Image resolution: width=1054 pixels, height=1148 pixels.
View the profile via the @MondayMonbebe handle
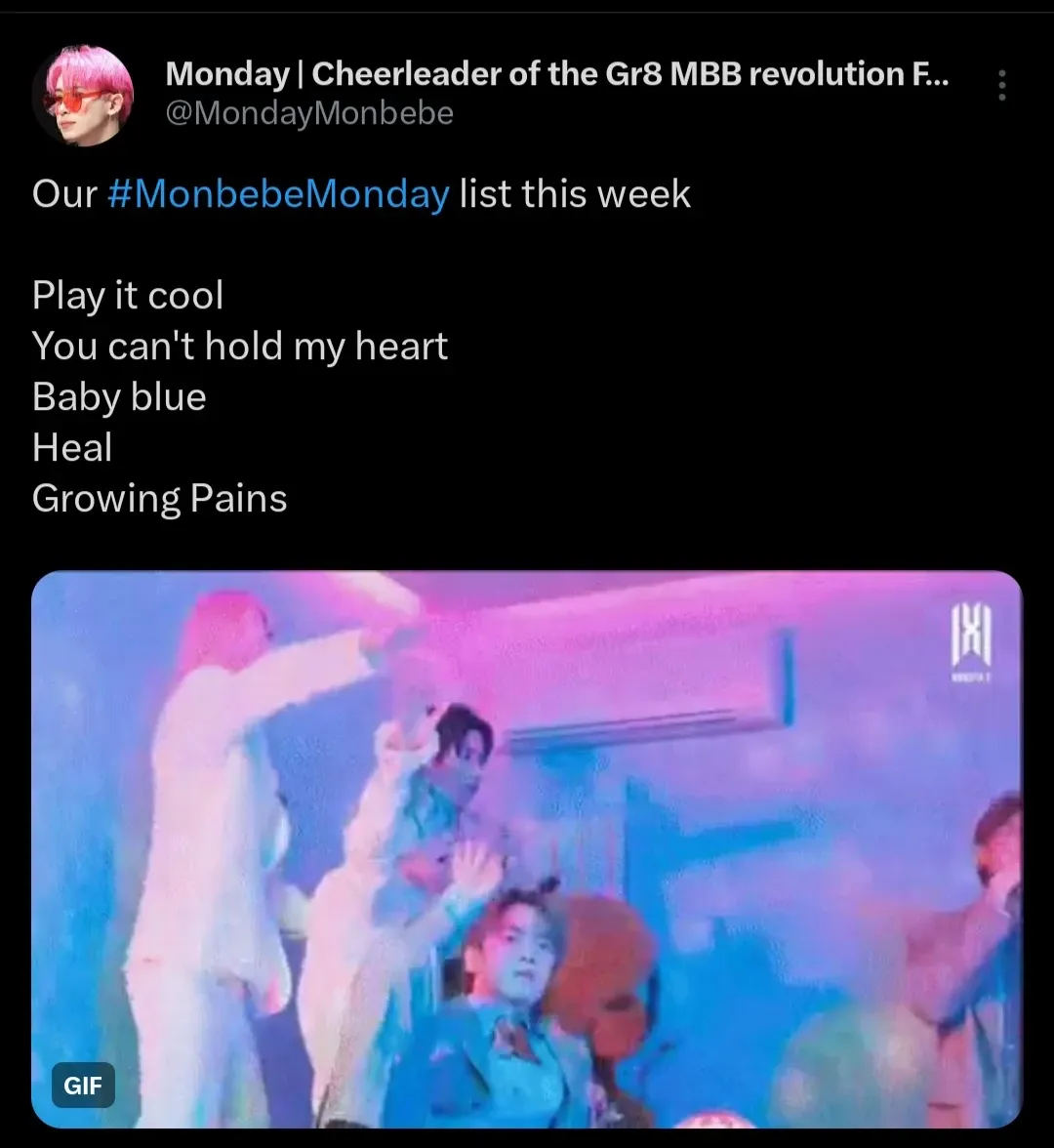point(309,113)
